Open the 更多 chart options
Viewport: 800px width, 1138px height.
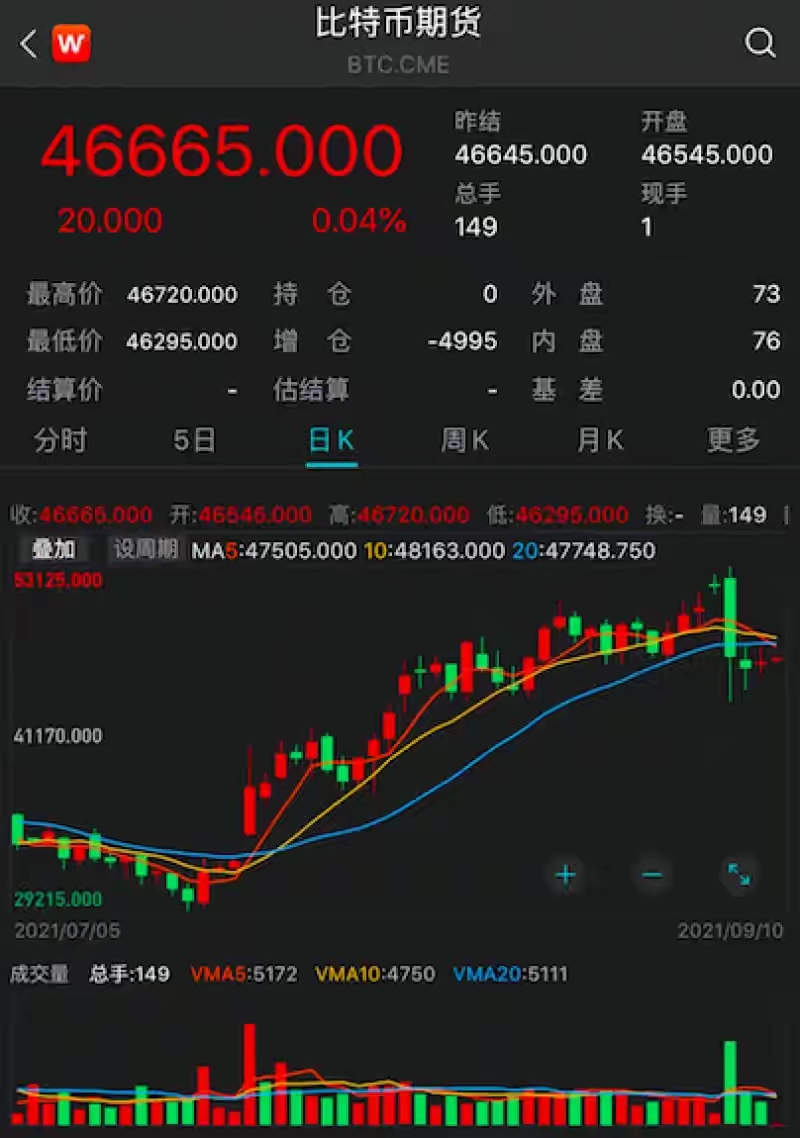click(x=734, y=440)
